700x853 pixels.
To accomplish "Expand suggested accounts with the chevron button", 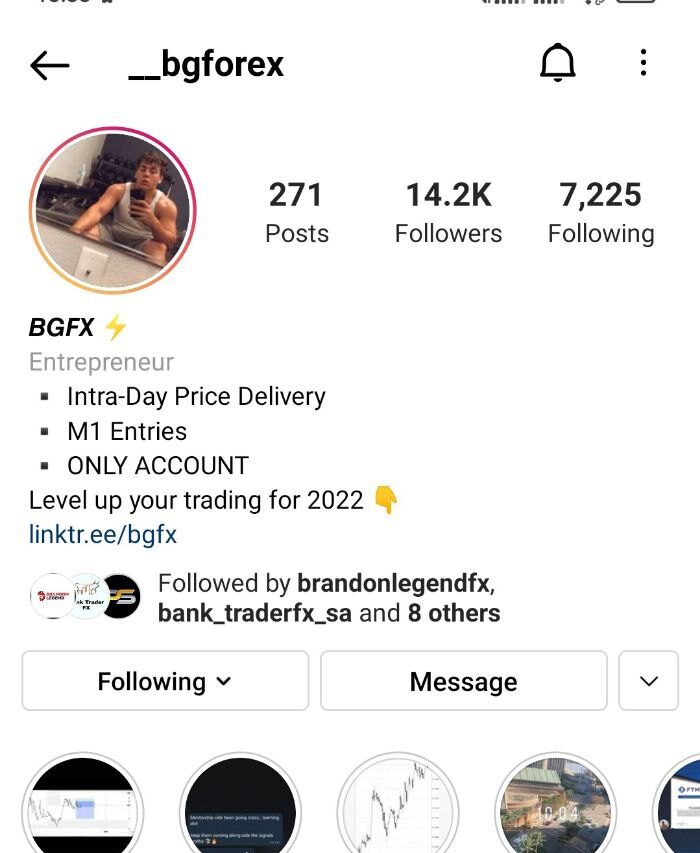I will click(x=649, y=681).
